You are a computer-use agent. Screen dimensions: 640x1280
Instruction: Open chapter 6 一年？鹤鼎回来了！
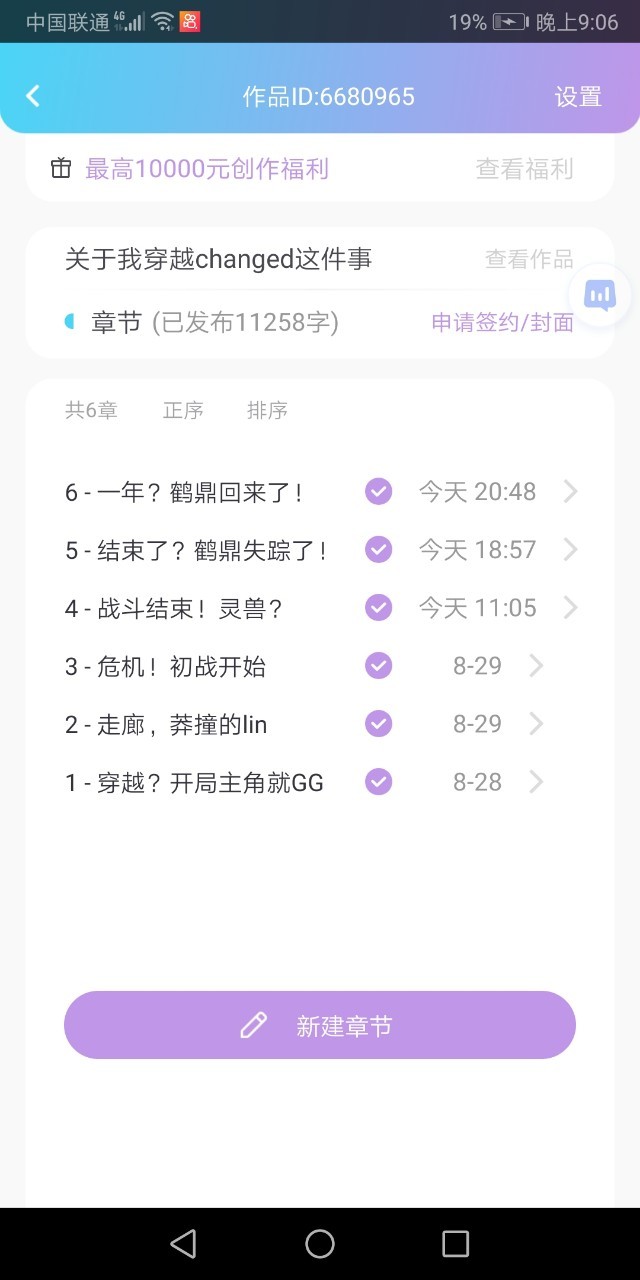pos(320,492)
